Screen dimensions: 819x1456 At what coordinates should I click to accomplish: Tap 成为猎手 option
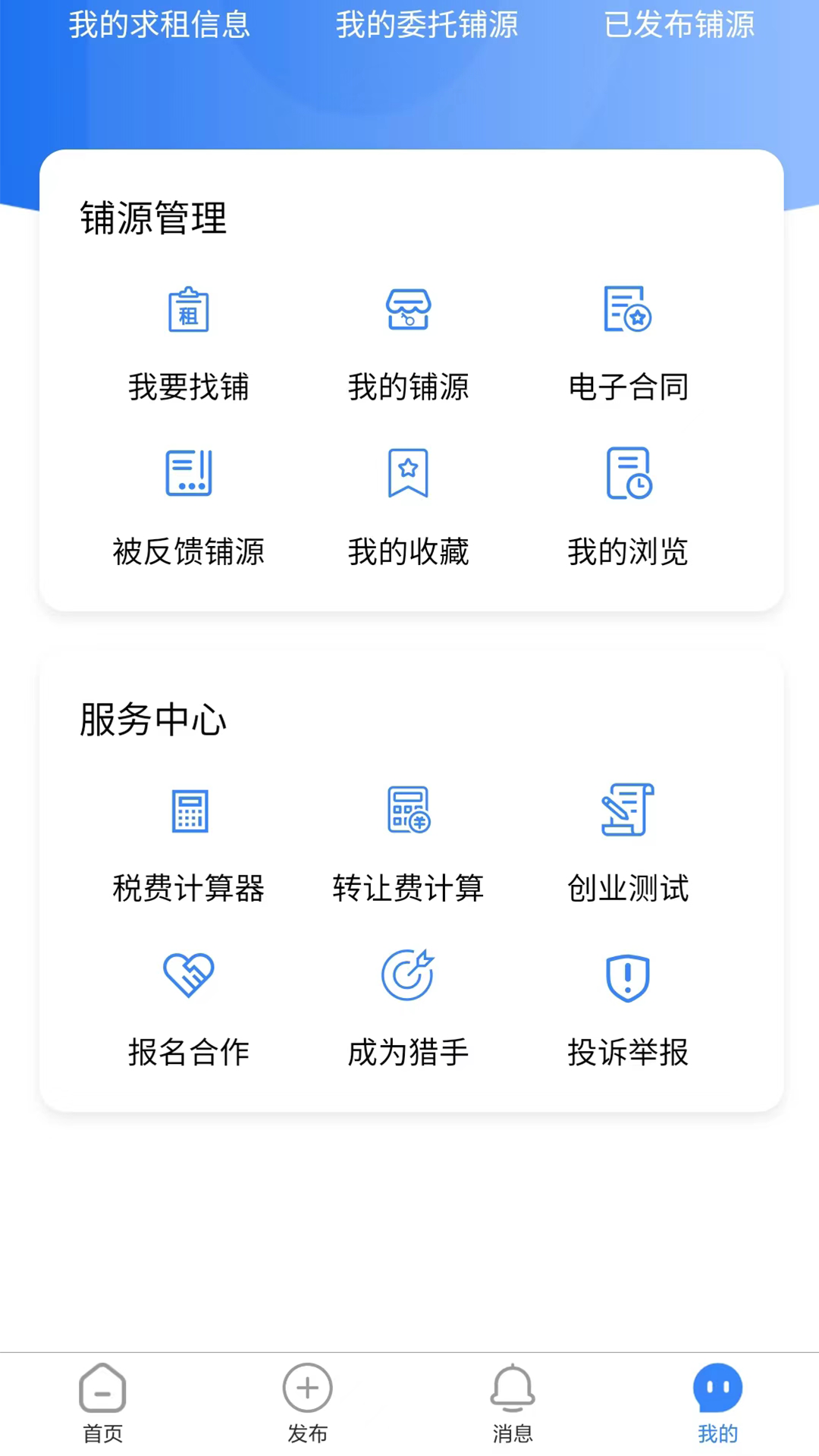pyautogui.click(x=409, y=1006)
